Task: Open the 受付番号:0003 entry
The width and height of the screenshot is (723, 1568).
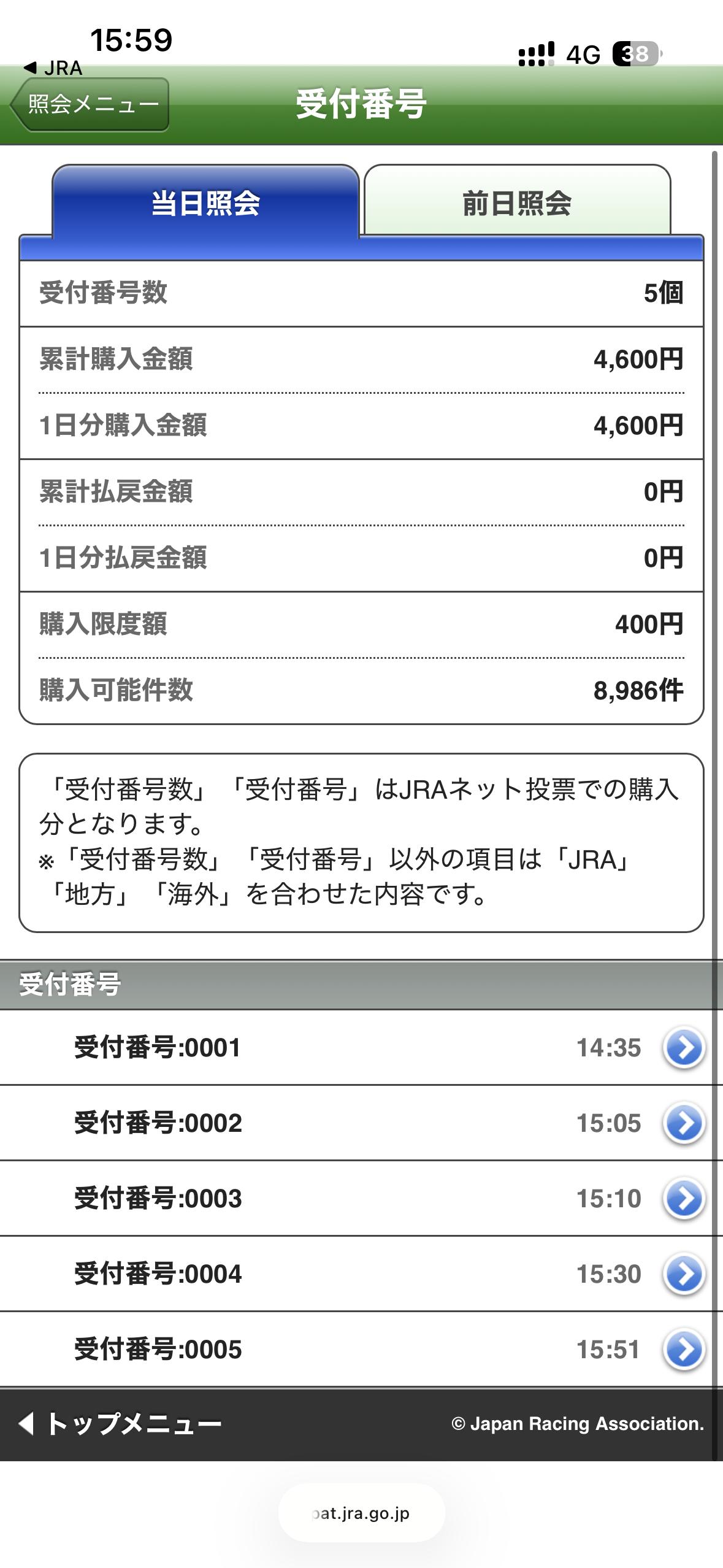Action: [x=684, y=1199]
